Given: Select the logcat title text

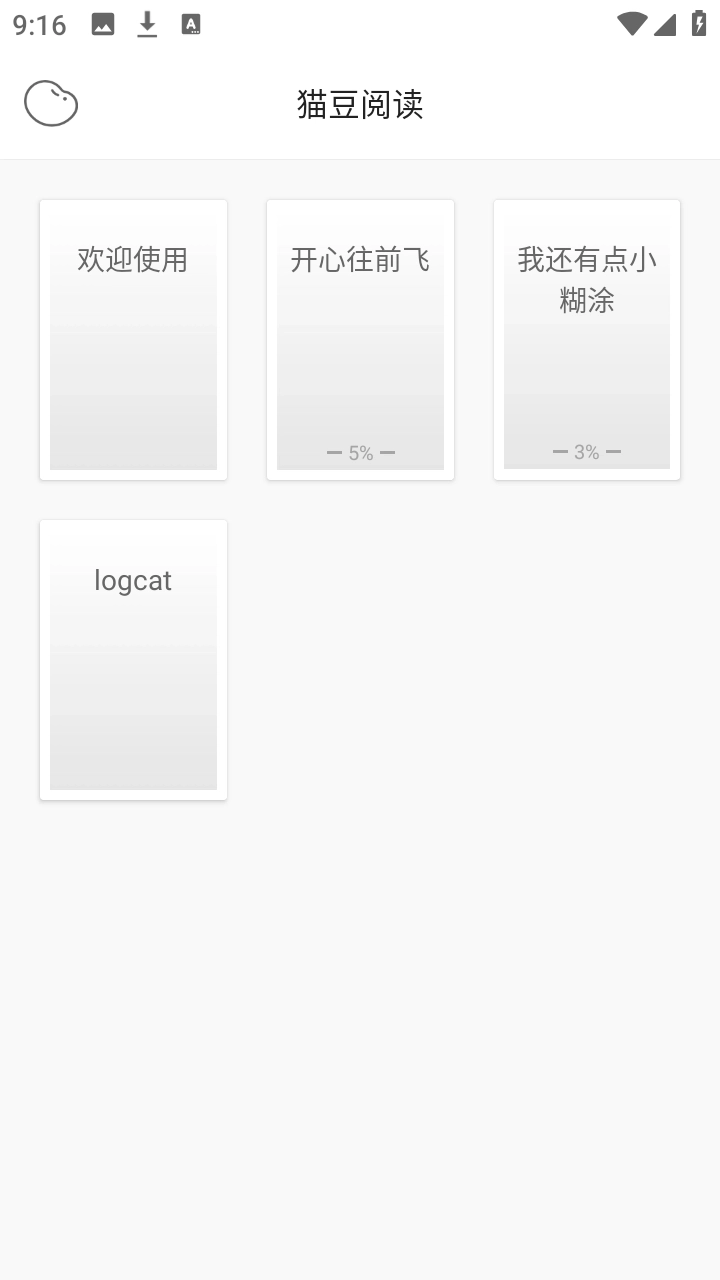Looking at the screenshot, I should (132, 580).
